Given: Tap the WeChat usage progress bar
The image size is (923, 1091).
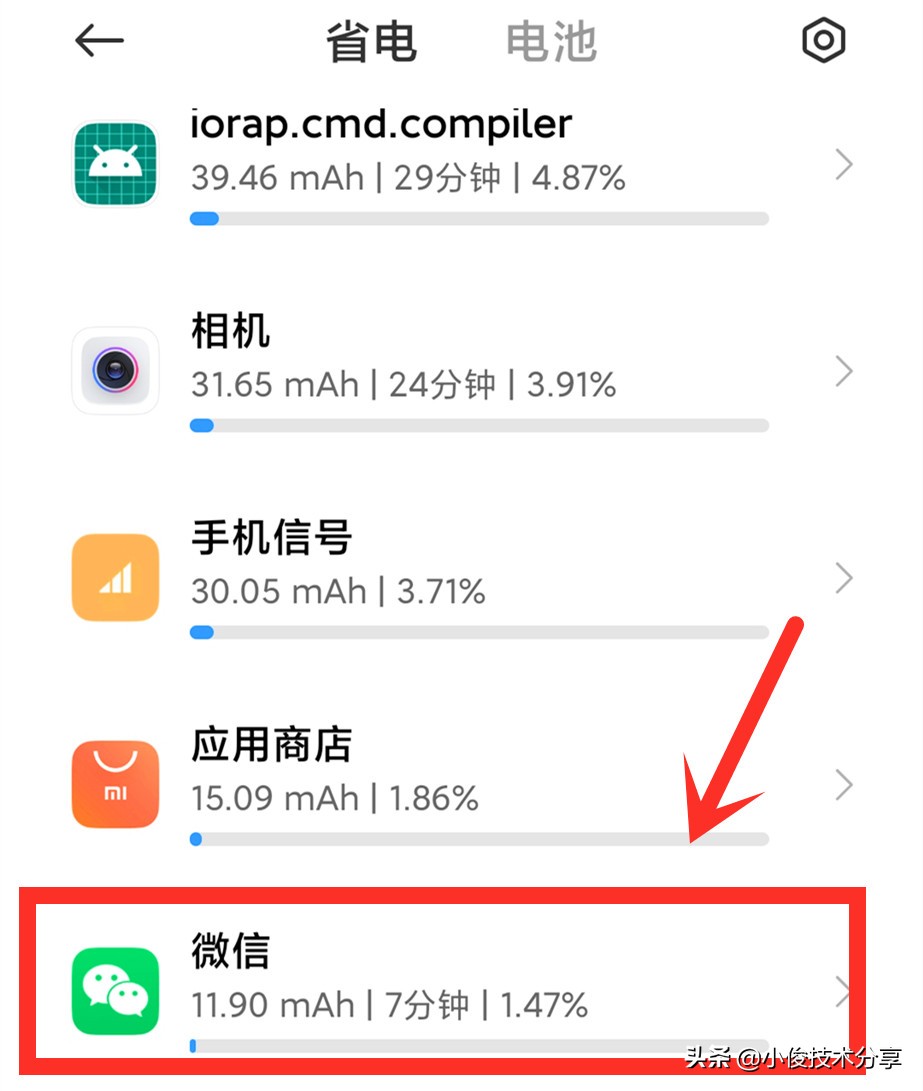Looking at the screenshot, I should (x=478, y=1045).
